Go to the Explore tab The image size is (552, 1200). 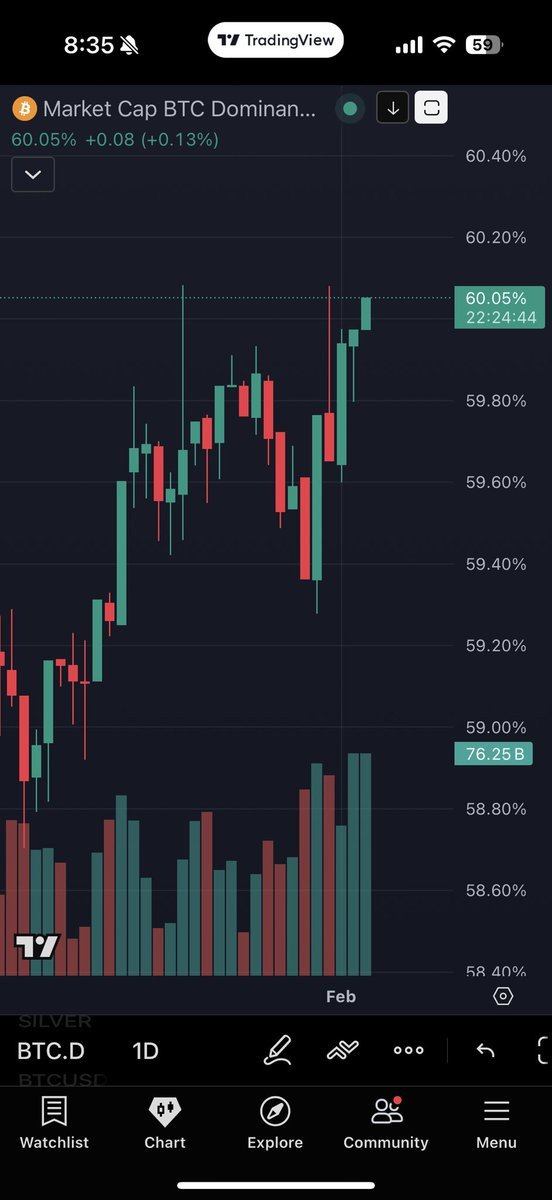pos(275,1122)
